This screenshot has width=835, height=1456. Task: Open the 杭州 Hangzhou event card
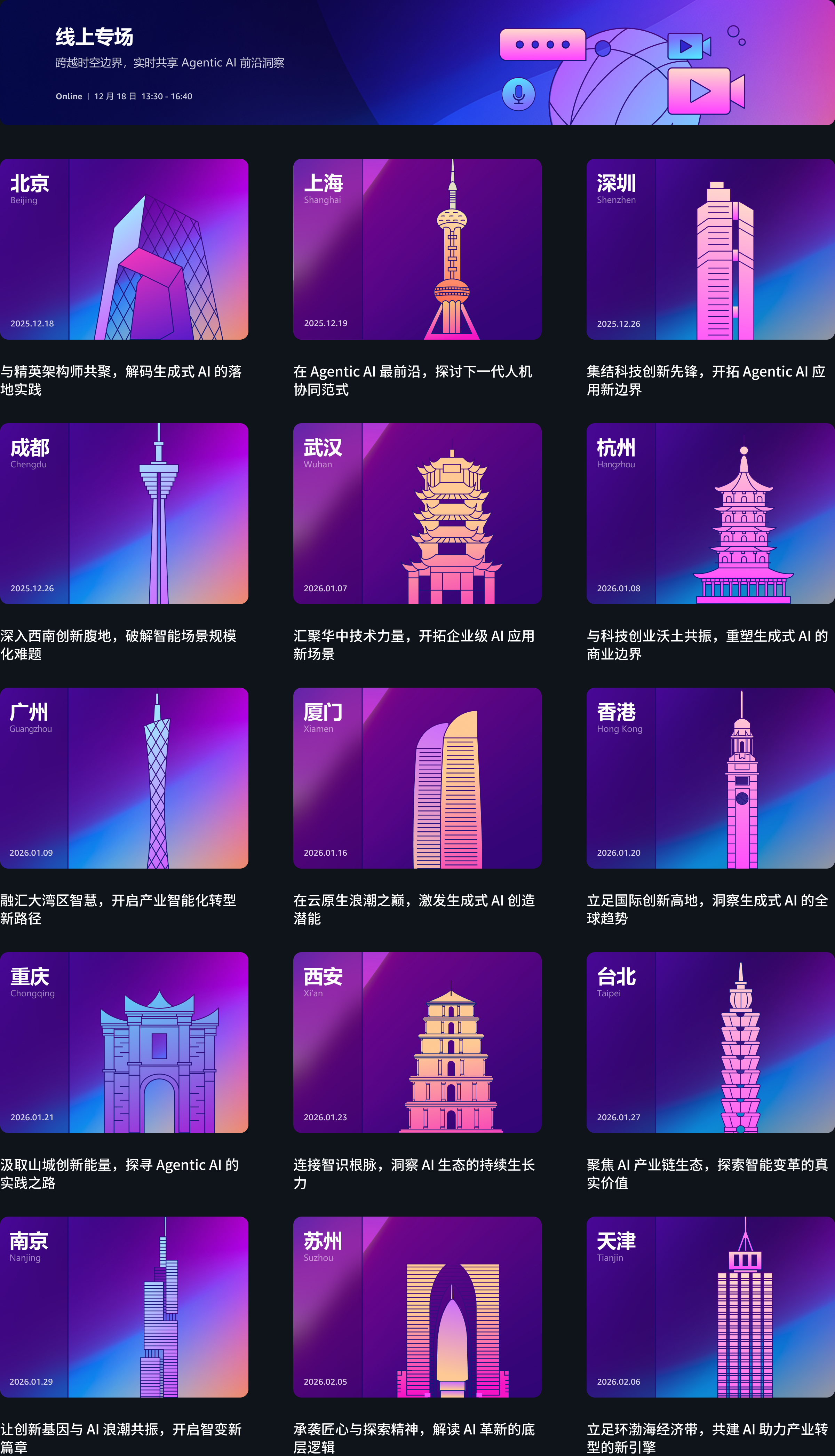click(x=710, y=513)
